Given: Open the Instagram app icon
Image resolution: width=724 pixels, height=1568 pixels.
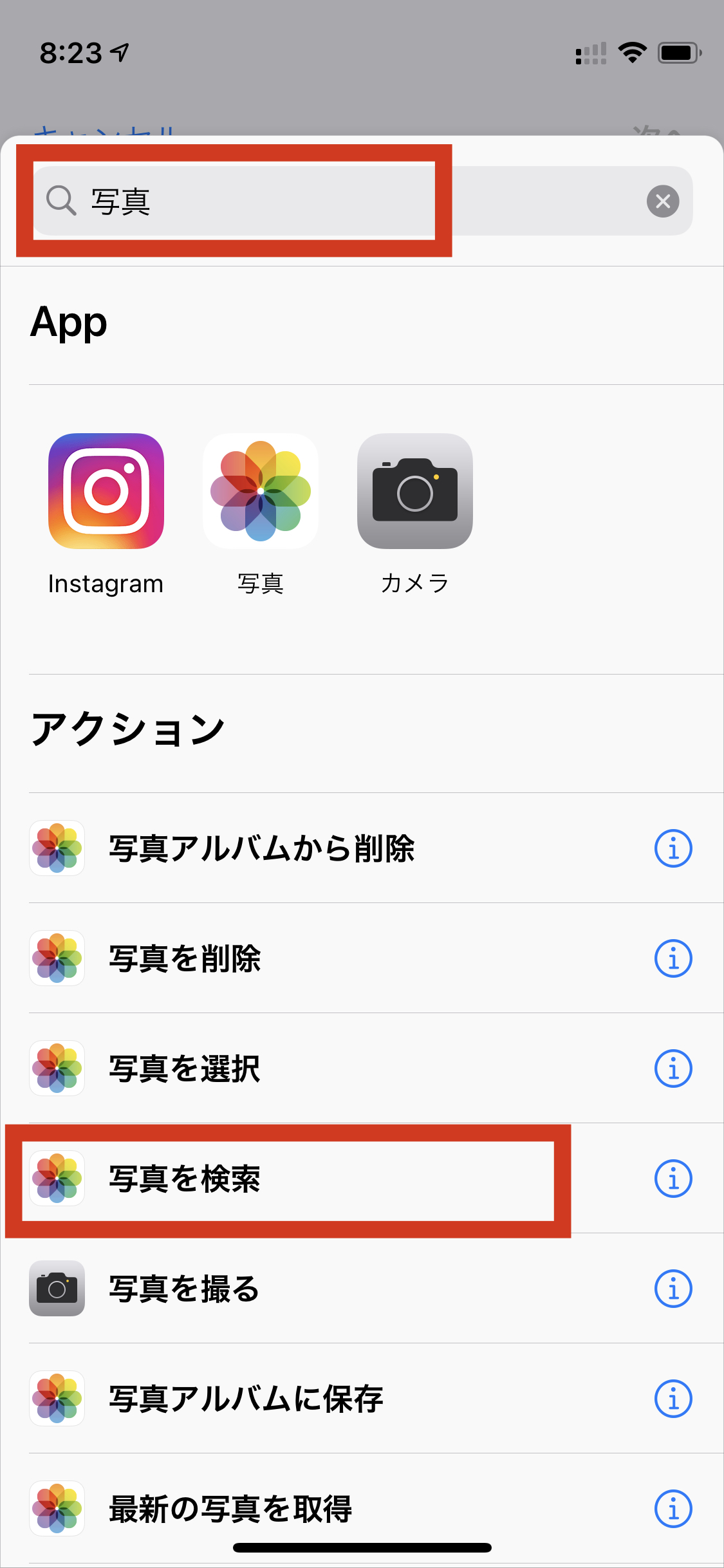Looking at the screenshot, I should 106,491.
